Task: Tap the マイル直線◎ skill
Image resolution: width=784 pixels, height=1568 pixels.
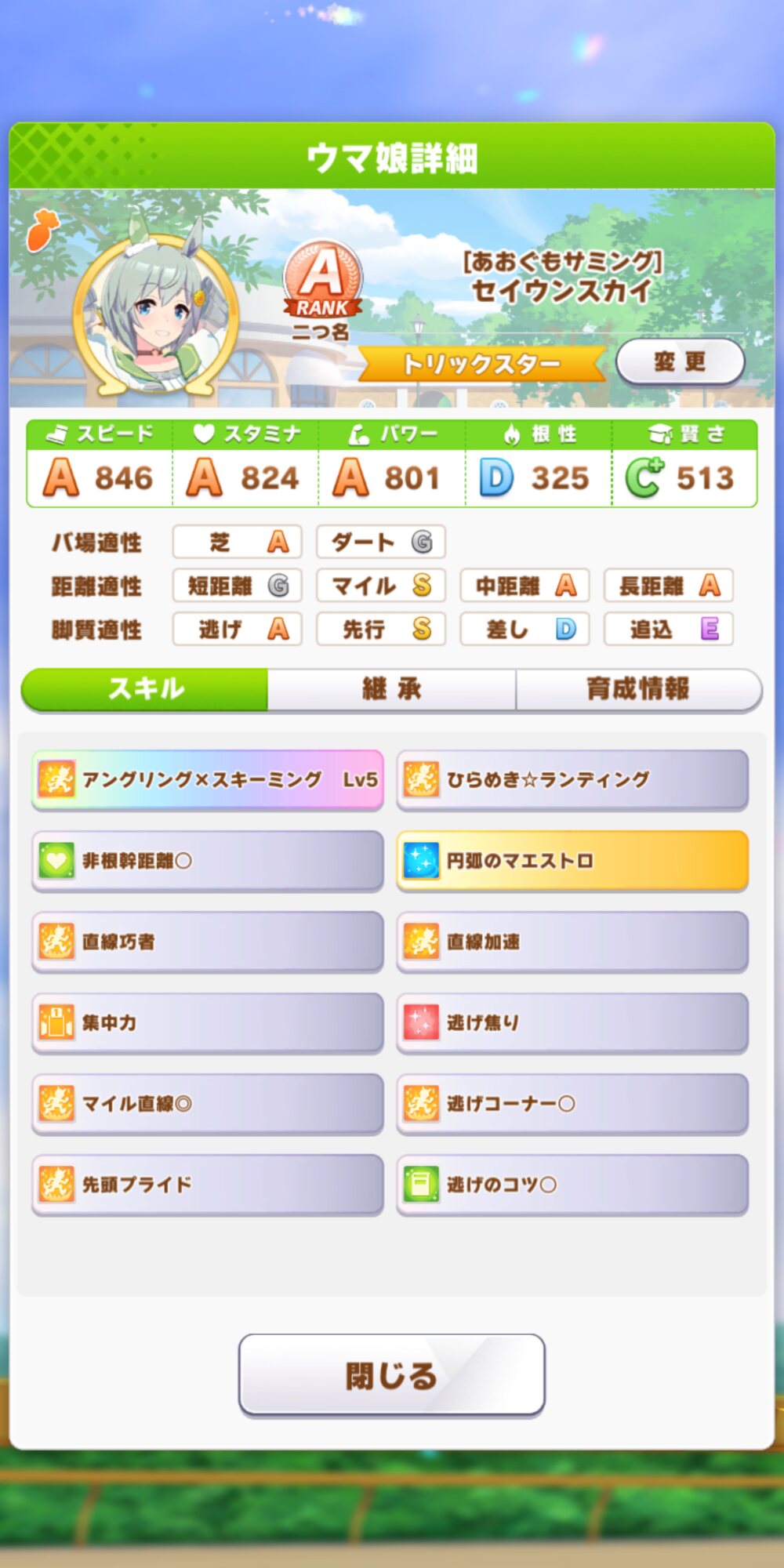Action: click(208, 1104)
